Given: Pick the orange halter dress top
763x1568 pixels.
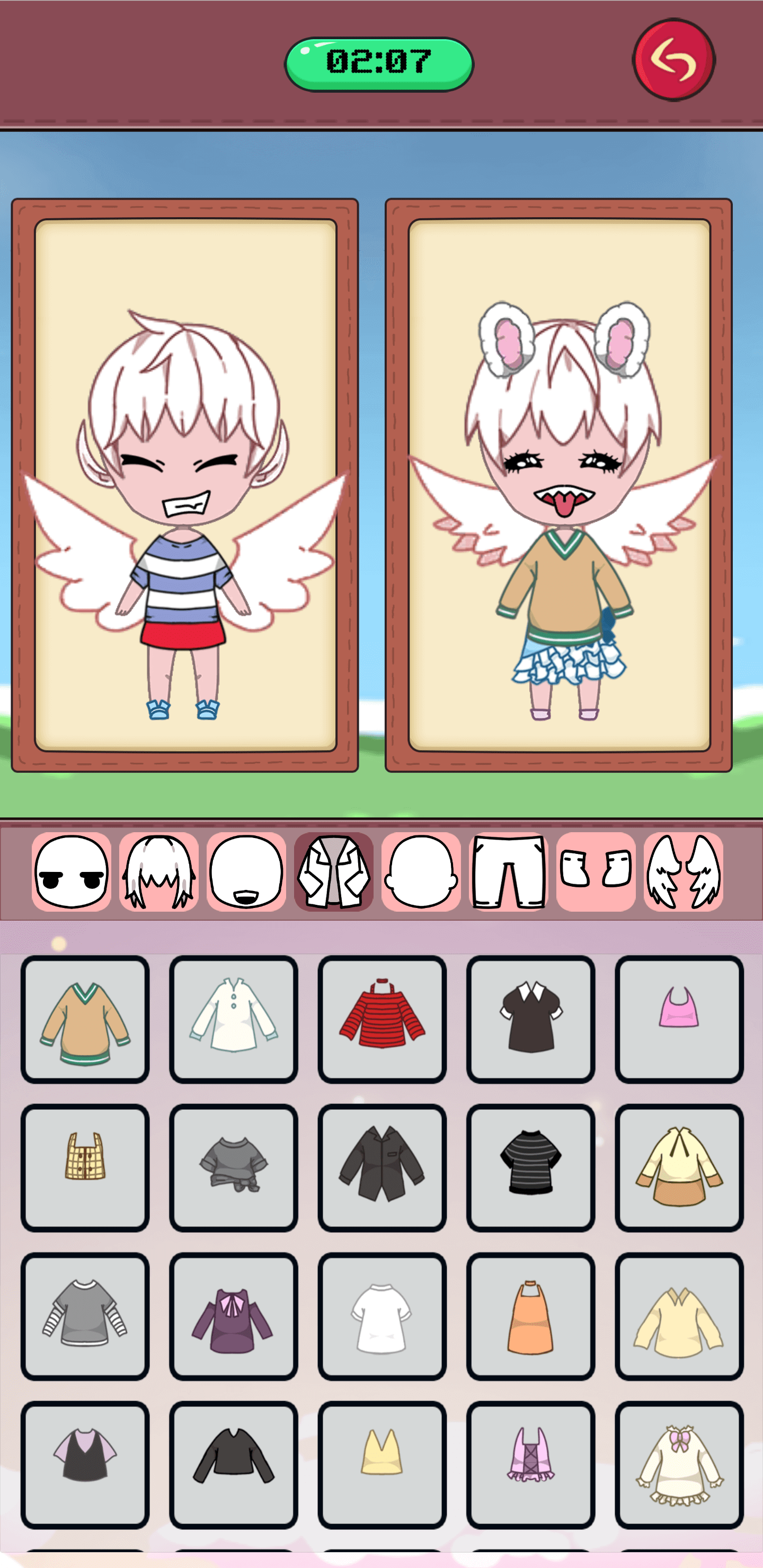Looking at the screenshot, I should click(x=530, y=1316).
